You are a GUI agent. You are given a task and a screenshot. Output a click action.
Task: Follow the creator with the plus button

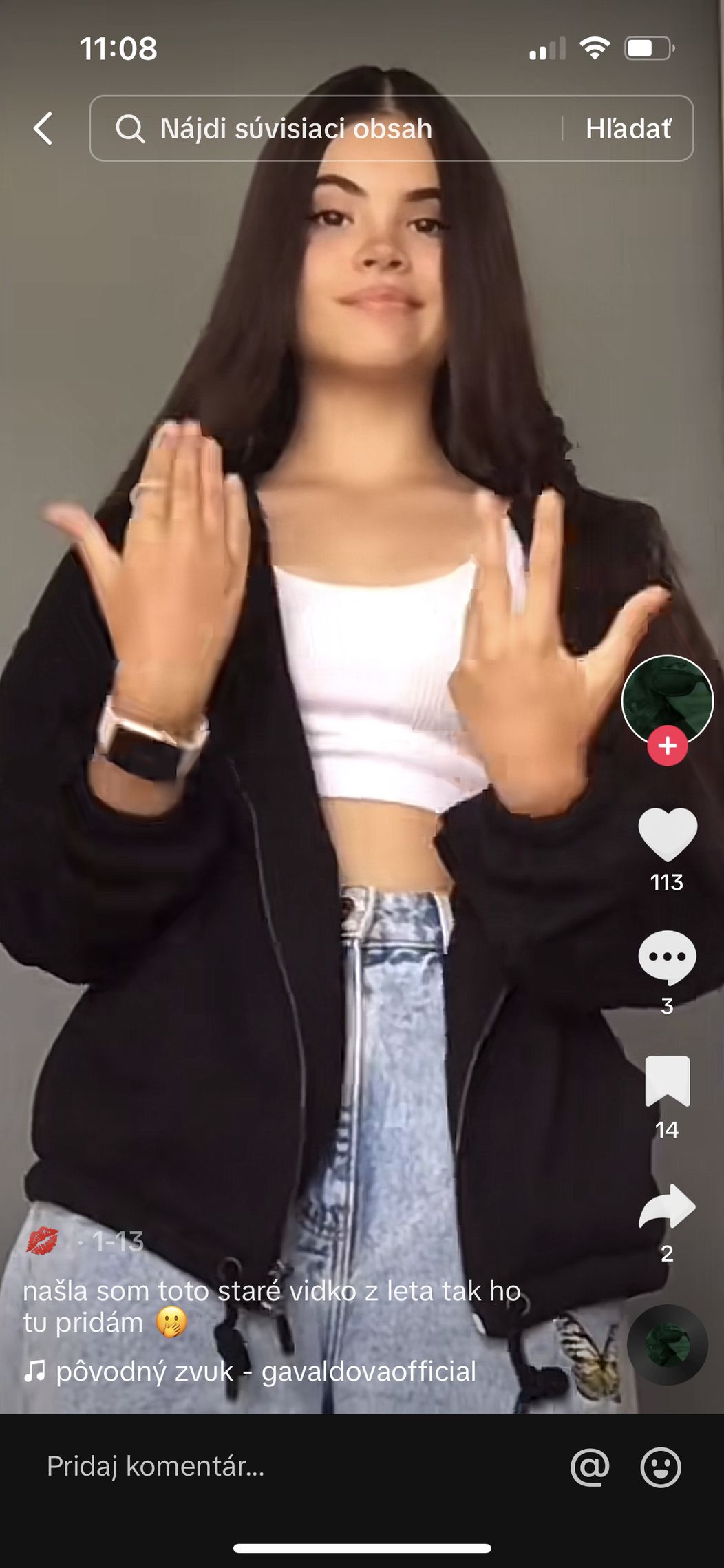(667, 746)
